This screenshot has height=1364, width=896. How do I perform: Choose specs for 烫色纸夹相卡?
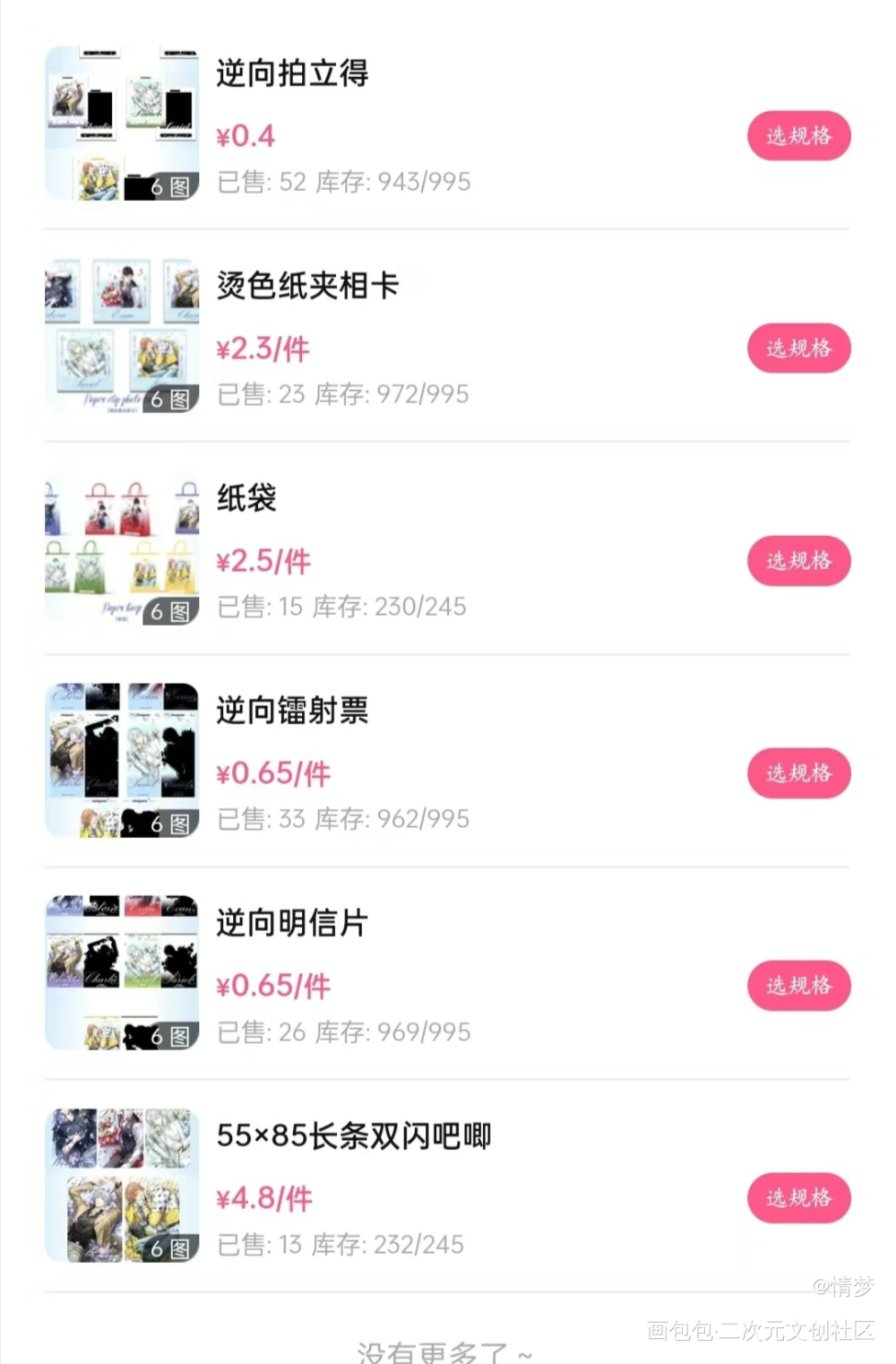point(798,349)
